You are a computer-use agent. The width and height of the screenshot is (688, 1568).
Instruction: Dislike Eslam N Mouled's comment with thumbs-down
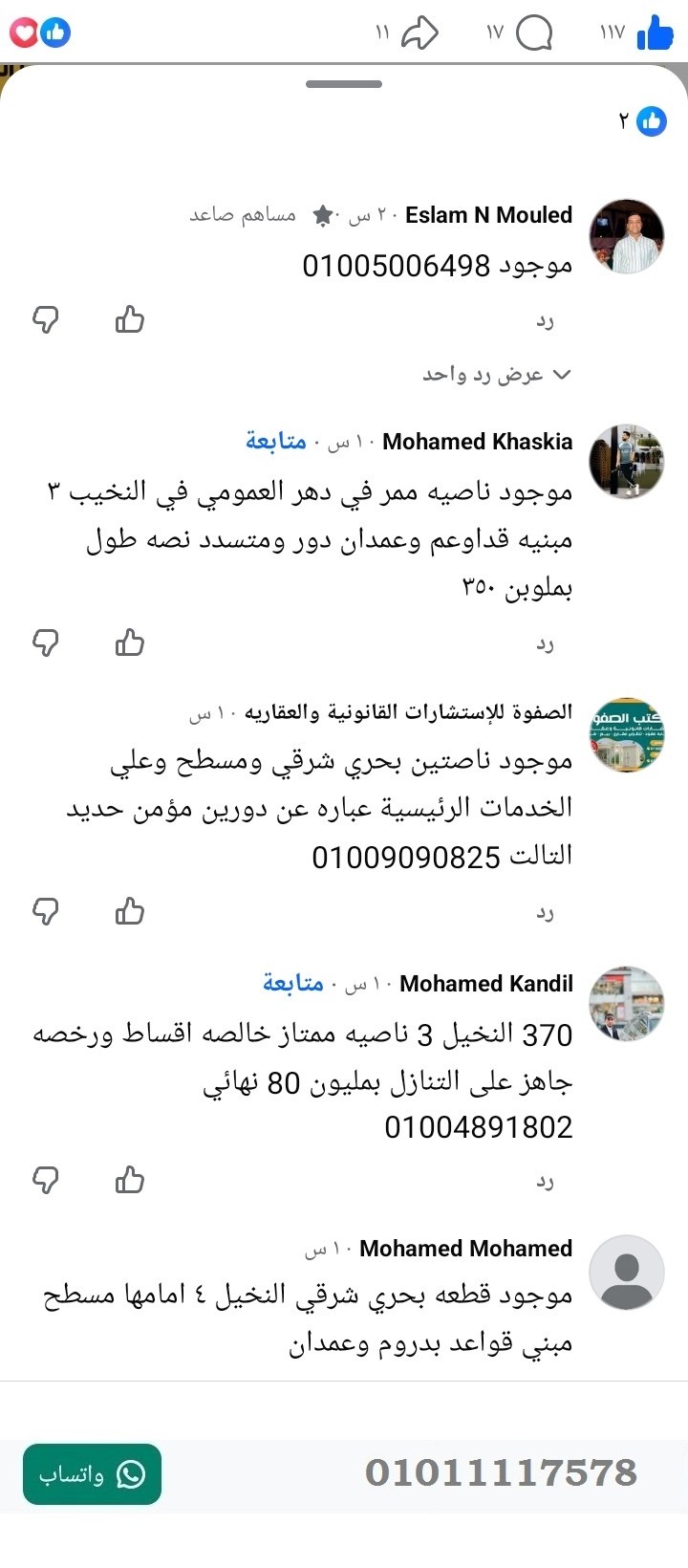49,318
